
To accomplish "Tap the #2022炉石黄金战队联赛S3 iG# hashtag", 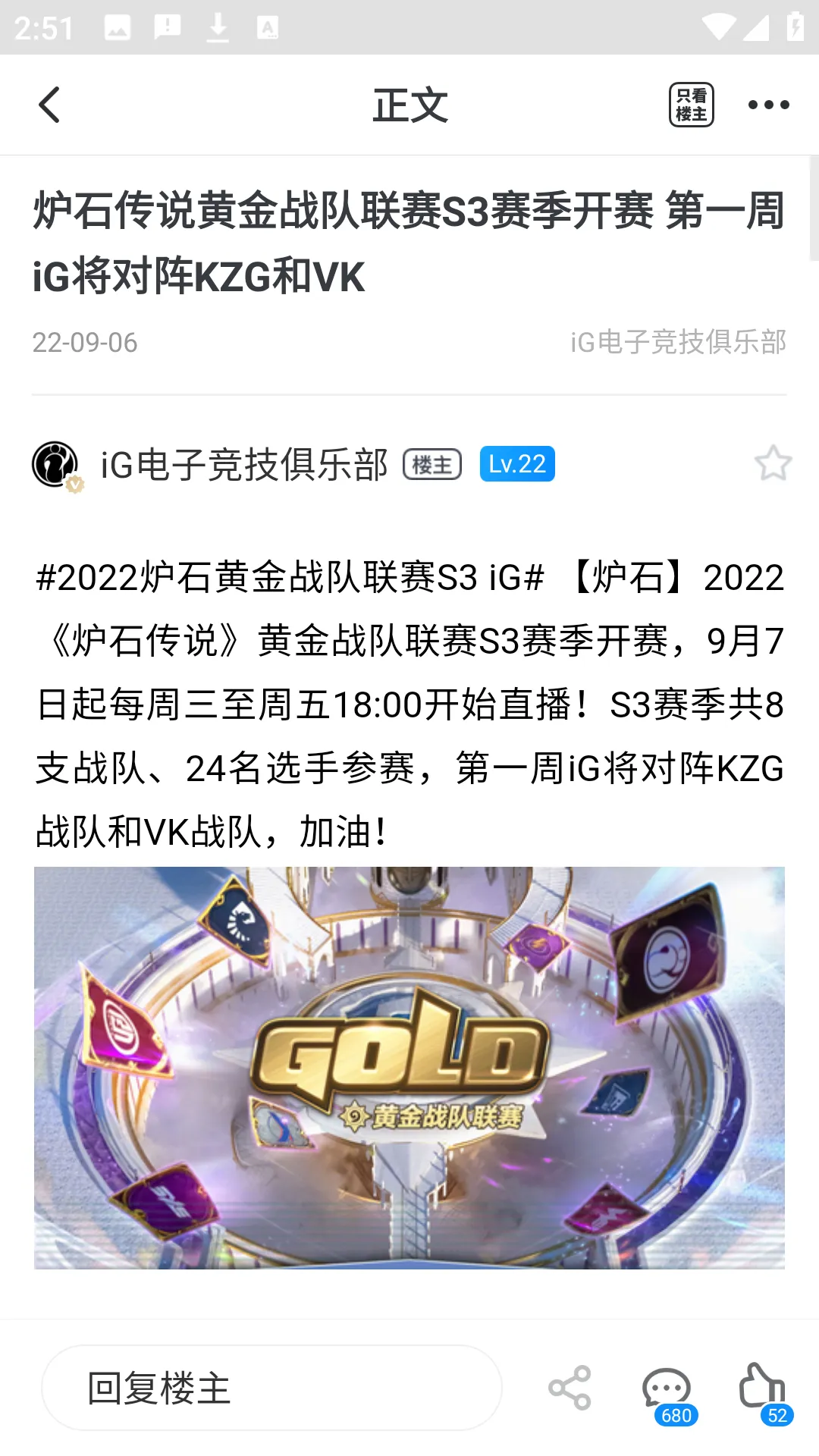I will 290,578.
